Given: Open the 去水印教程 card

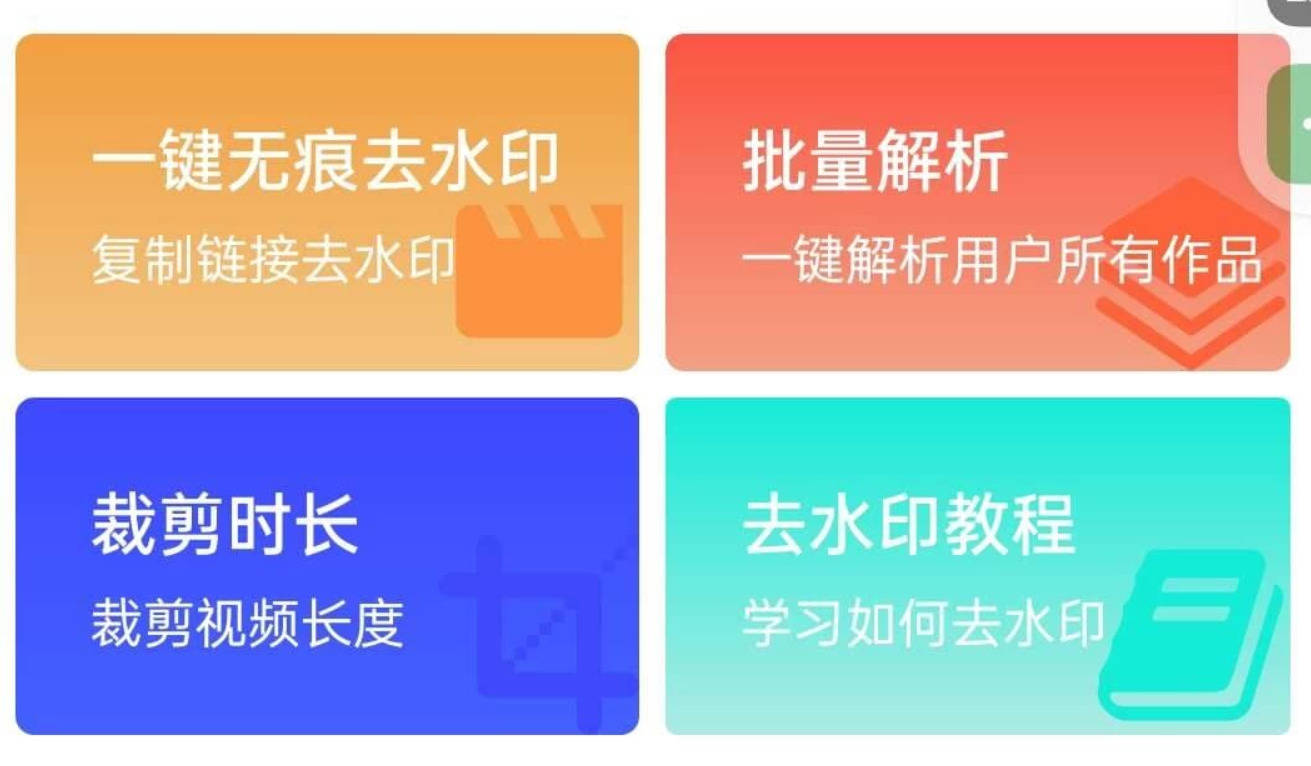Looking at the screenshot, I should (x=977, y=567).
